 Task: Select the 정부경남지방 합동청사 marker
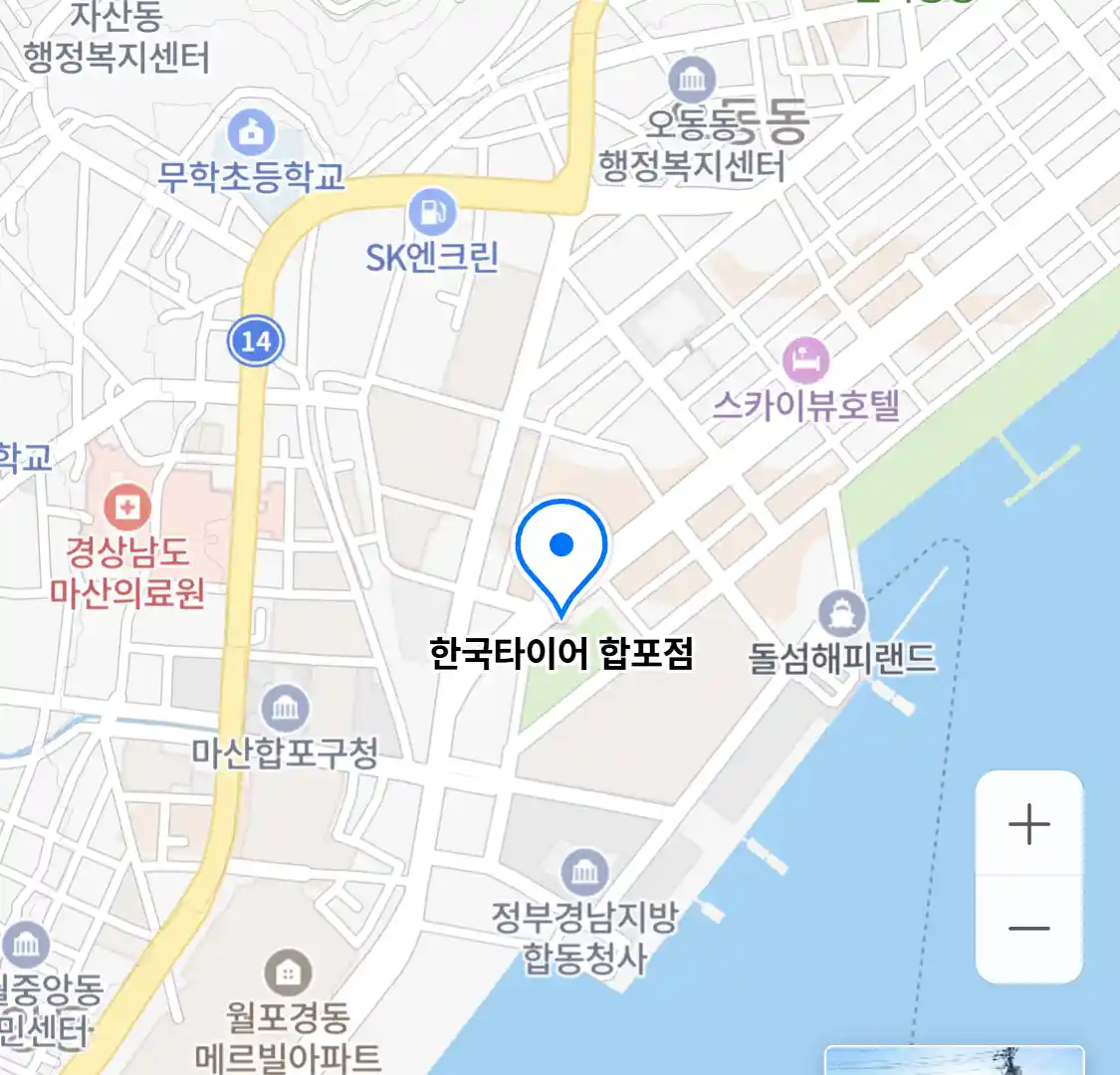pyautogui.click(x=584, y=873)
